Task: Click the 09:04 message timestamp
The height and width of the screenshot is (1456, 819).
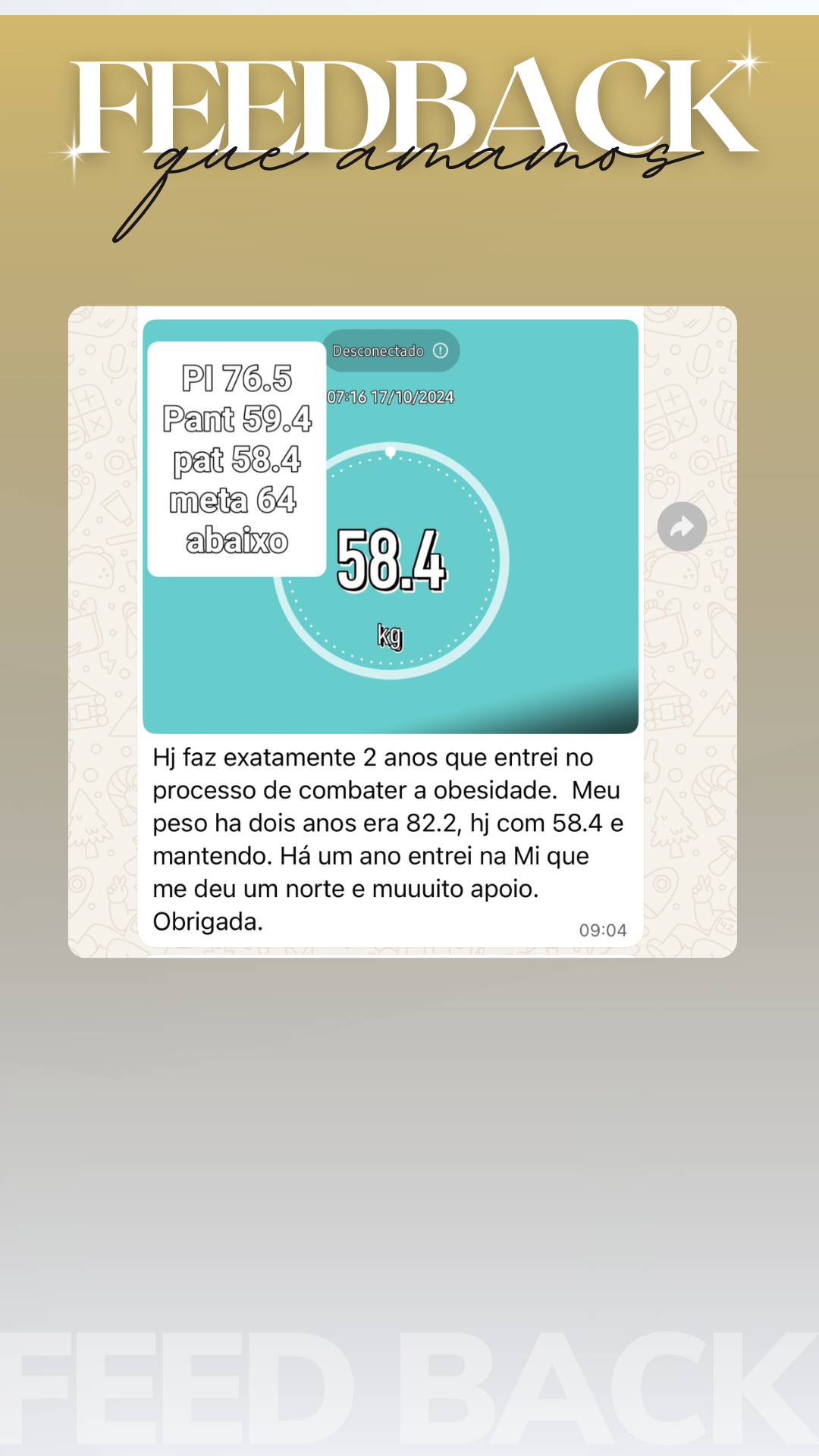Action: point(603,929)
